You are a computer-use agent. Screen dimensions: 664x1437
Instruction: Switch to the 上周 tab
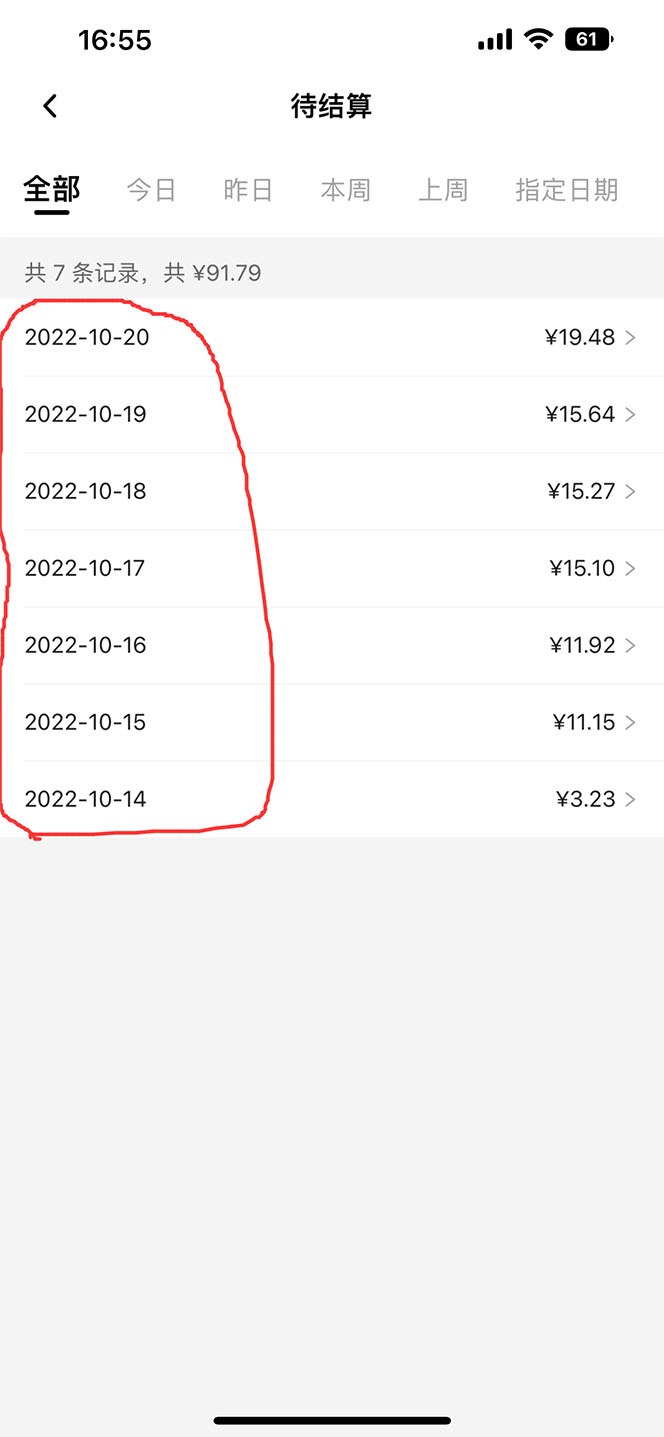tap(442, 189)
